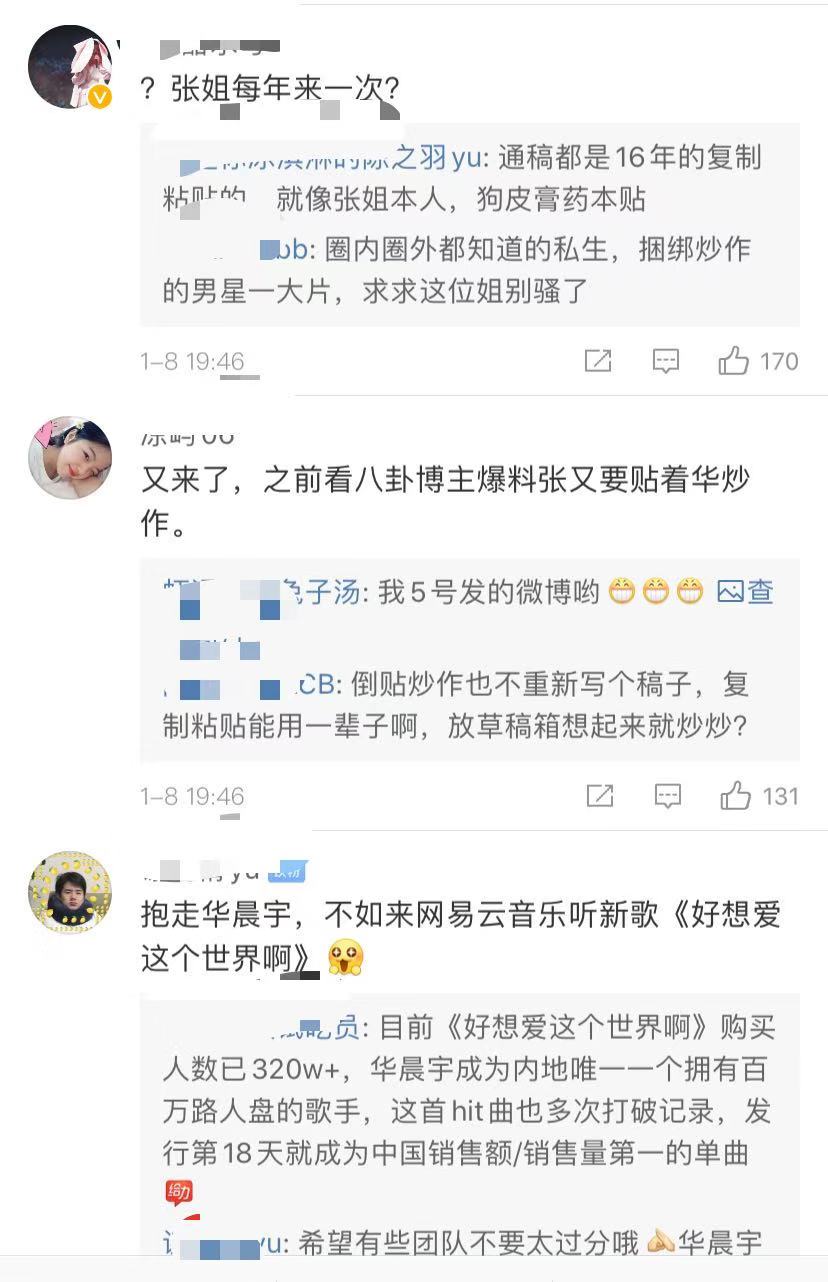This screenshot has height=1282, width=828.
Task: Open the avatar beside '抱走华晨宇' comment
Action: [69, 892]
